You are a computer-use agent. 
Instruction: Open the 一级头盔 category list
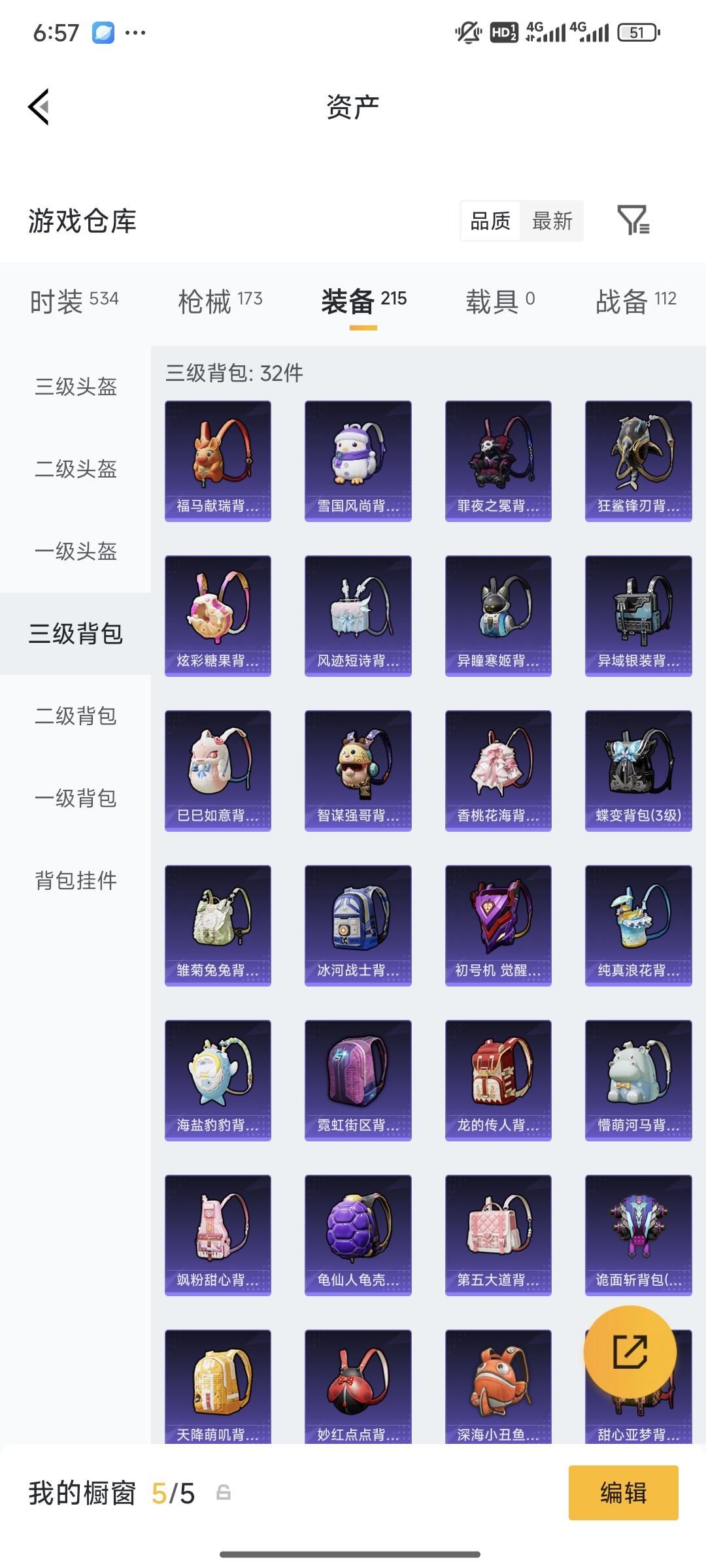pyautogui.click(x=75, y=552)
